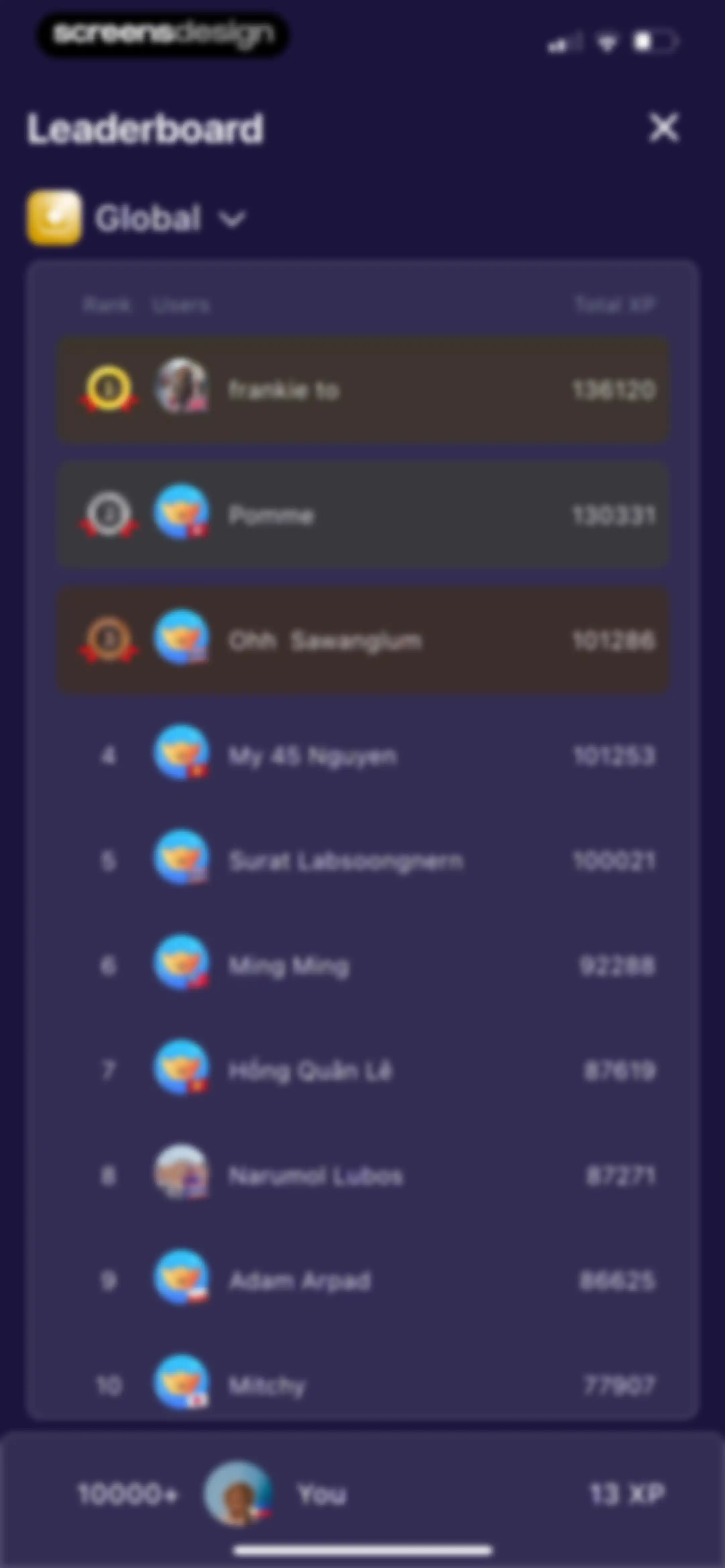
Task: View My 45 Nguyen's entry
Action: (364, 755)
